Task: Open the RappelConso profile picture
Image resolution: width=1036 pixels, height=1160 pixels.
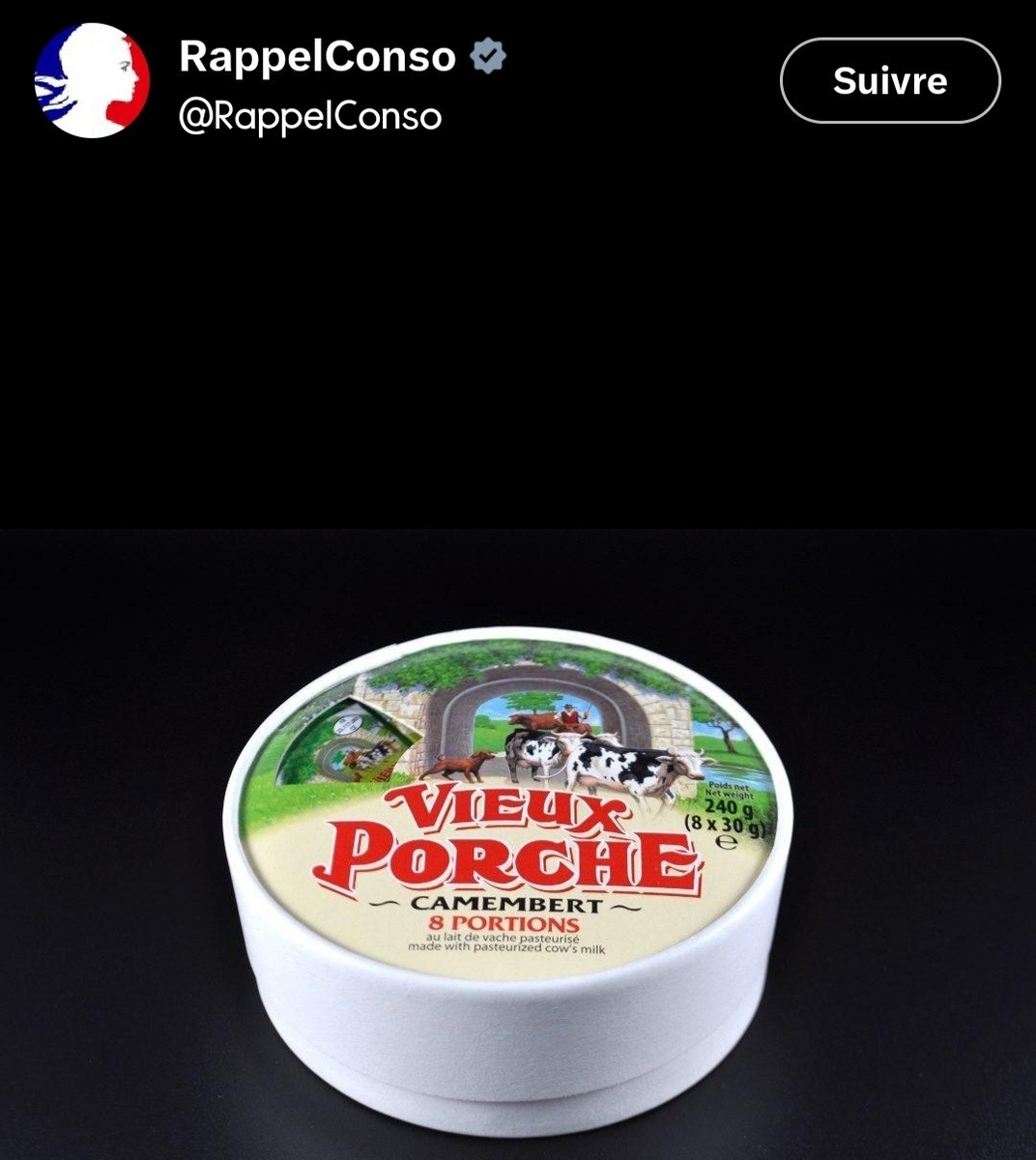Action: point(92,81)
